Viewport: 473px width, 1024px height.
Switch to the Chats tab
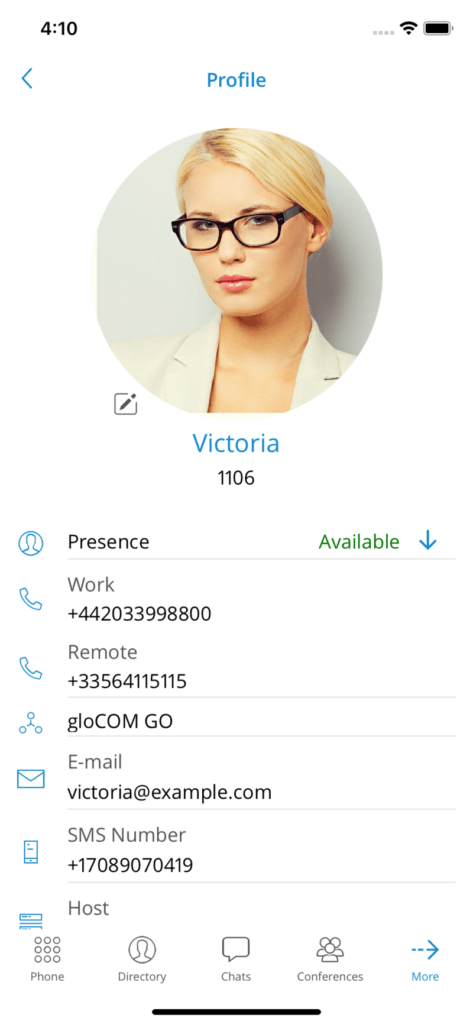[x=236, y=959]
